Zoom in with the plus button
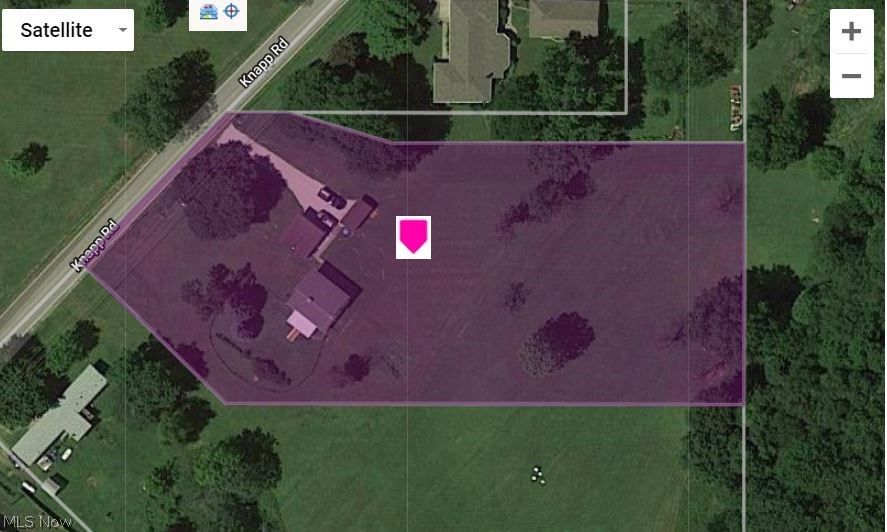 pyautogui.click(x=851, y=32)
